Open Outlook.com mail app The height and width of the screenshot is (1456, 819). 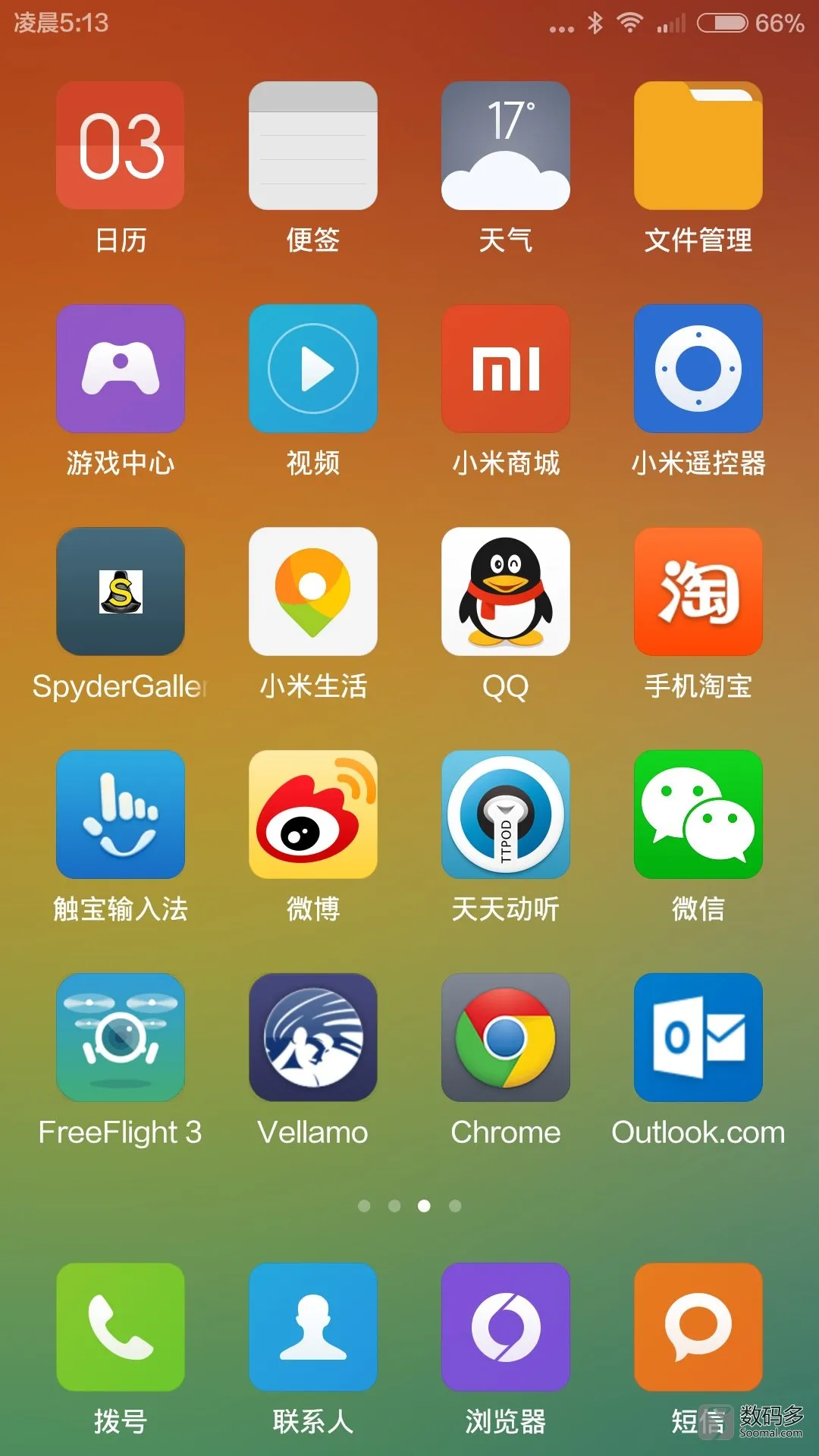click(698, 1037)
